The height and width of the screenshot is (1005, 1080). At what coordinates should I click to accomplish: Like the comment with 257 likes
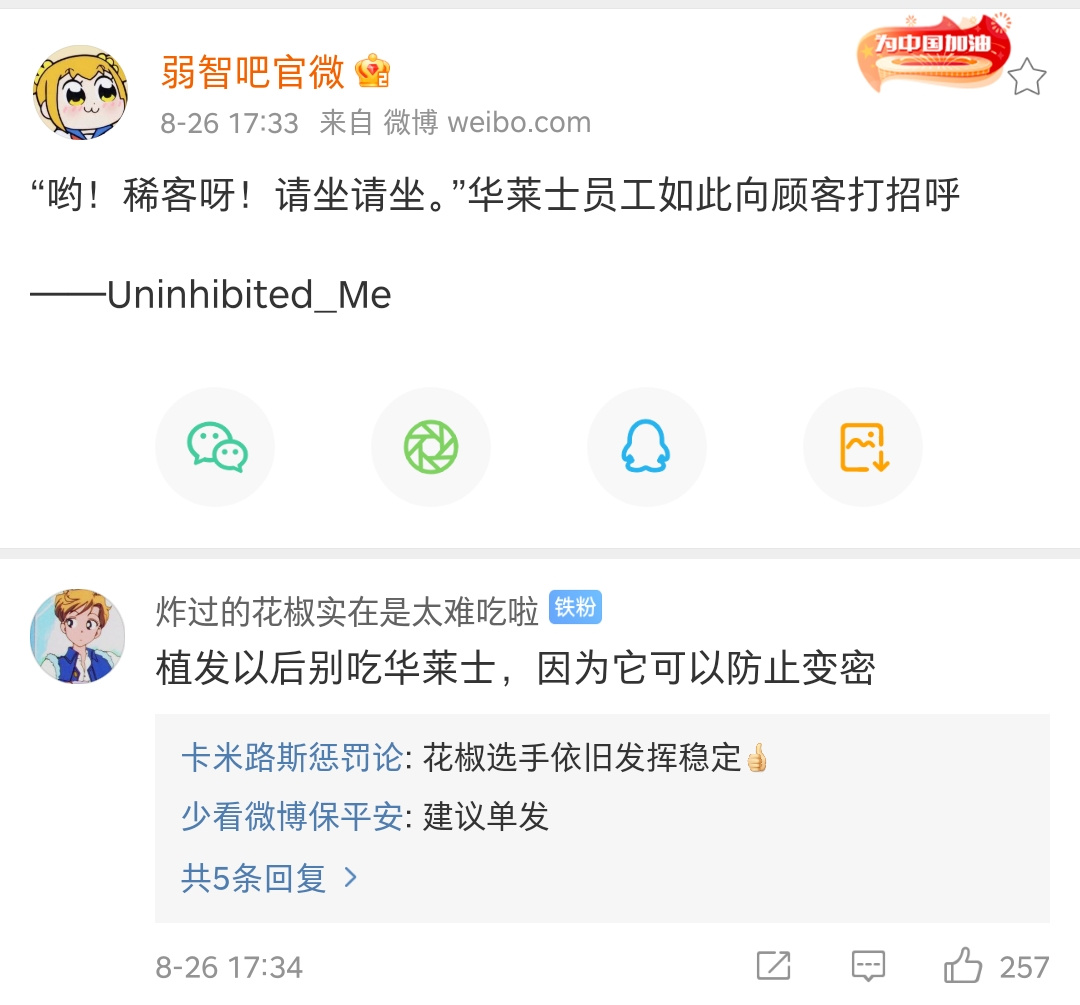pos(964,966)
